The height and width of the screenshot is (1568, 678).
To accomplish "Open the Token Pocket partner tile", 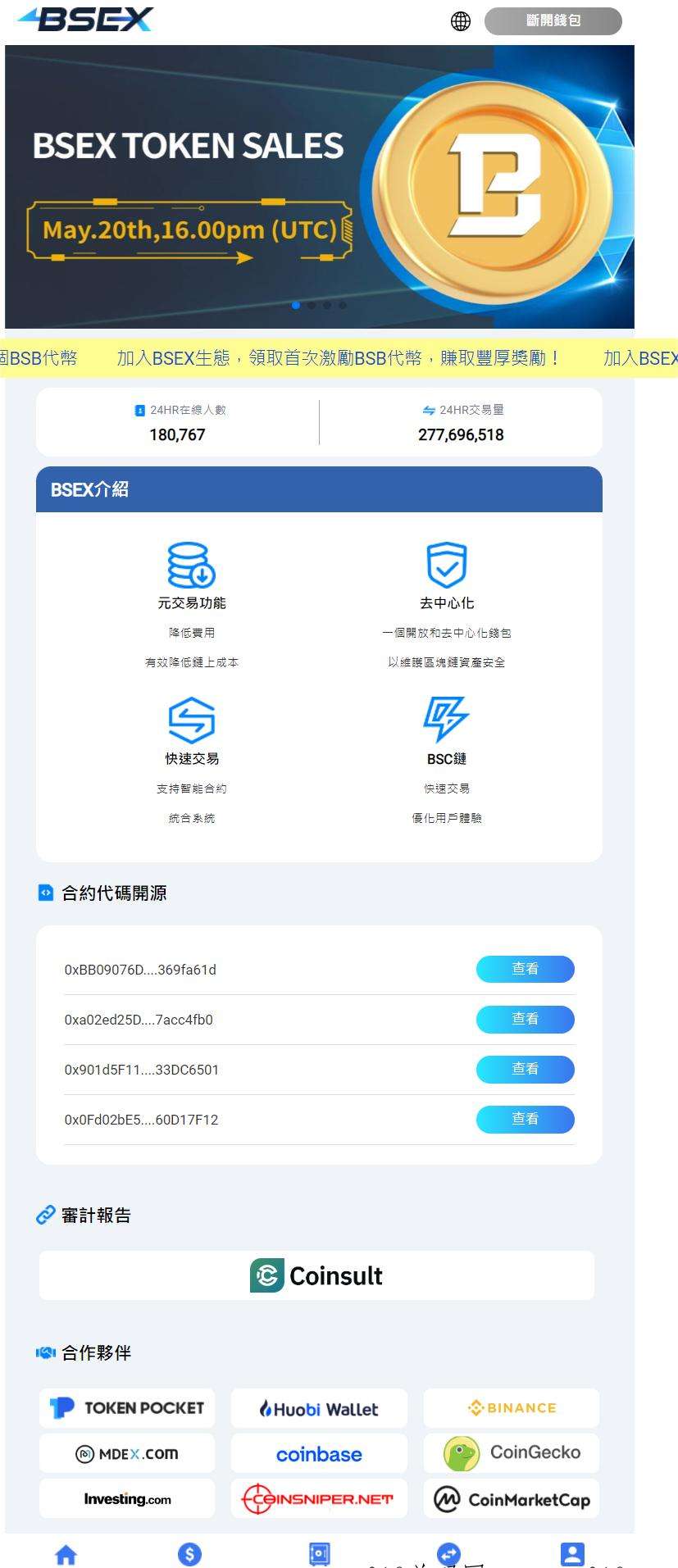I will (127, 1408).
